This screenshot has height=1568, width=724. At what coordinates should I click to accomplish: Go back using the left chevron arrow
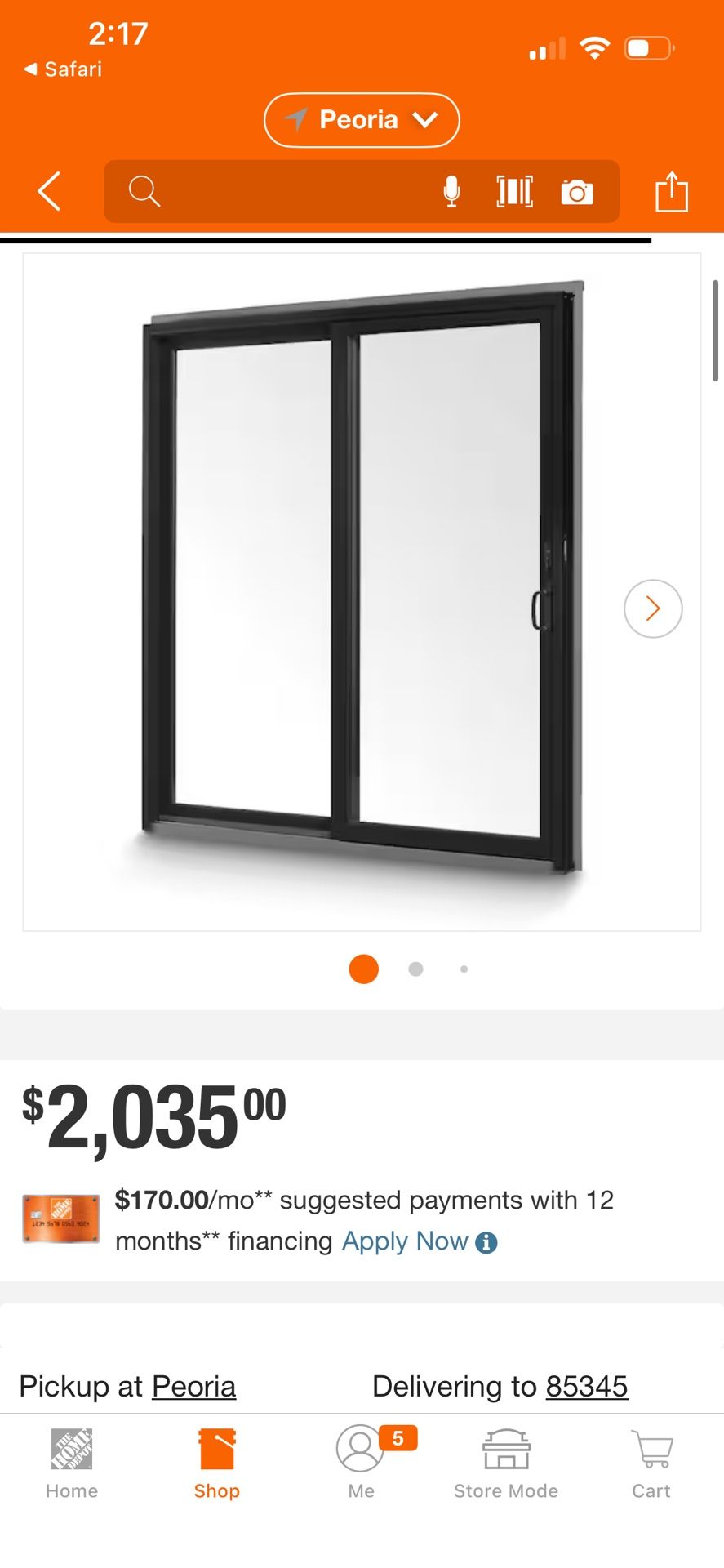click(48, 192)
